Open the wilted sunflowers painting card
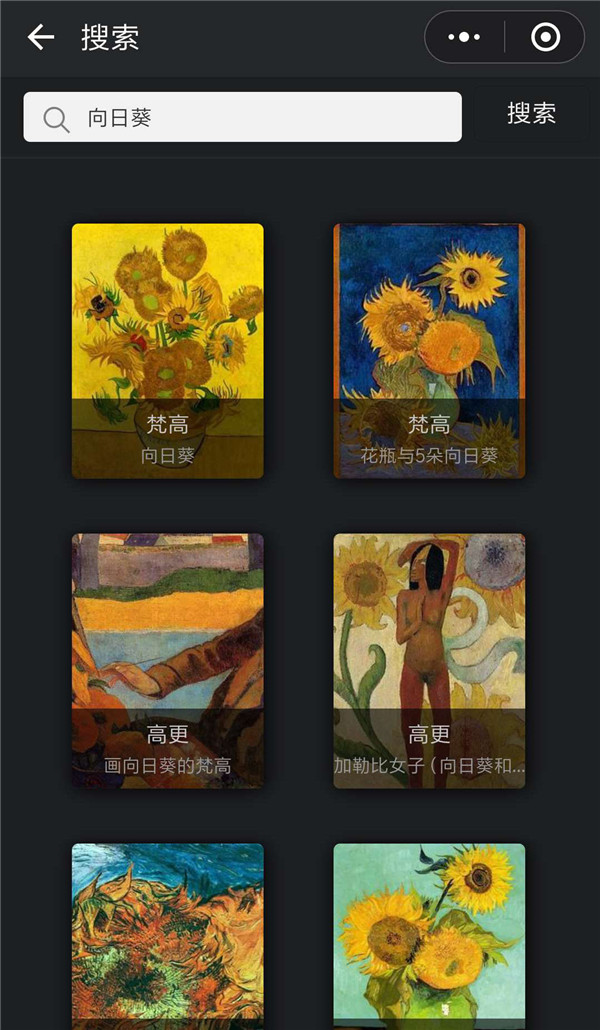The image size is (600, 1030). pyautogui.click(x=168, y=935)
